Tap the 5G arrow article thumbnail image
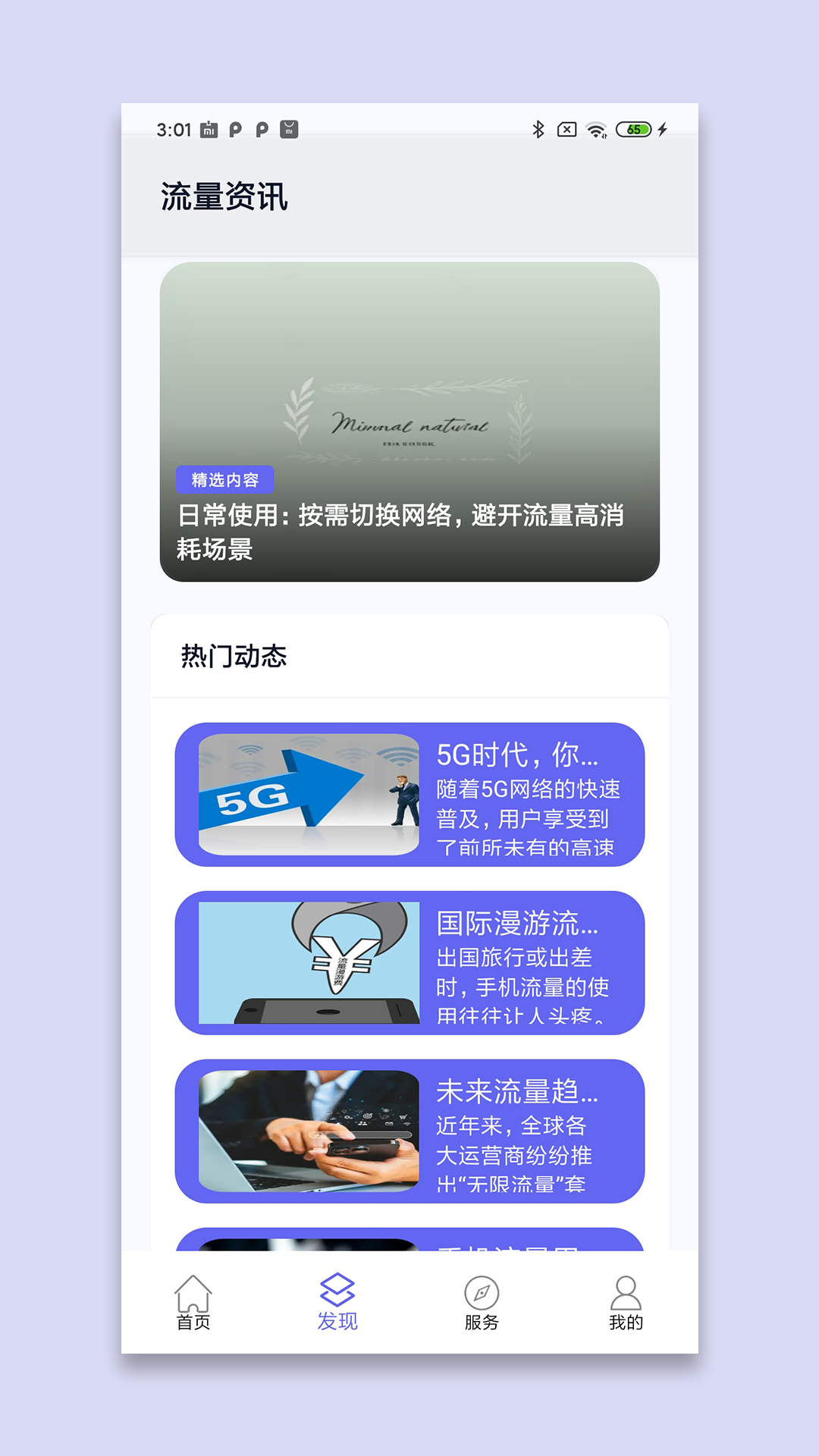This screenshot has width=819, height=1456. pyautogui.click(x=307, y=792)
